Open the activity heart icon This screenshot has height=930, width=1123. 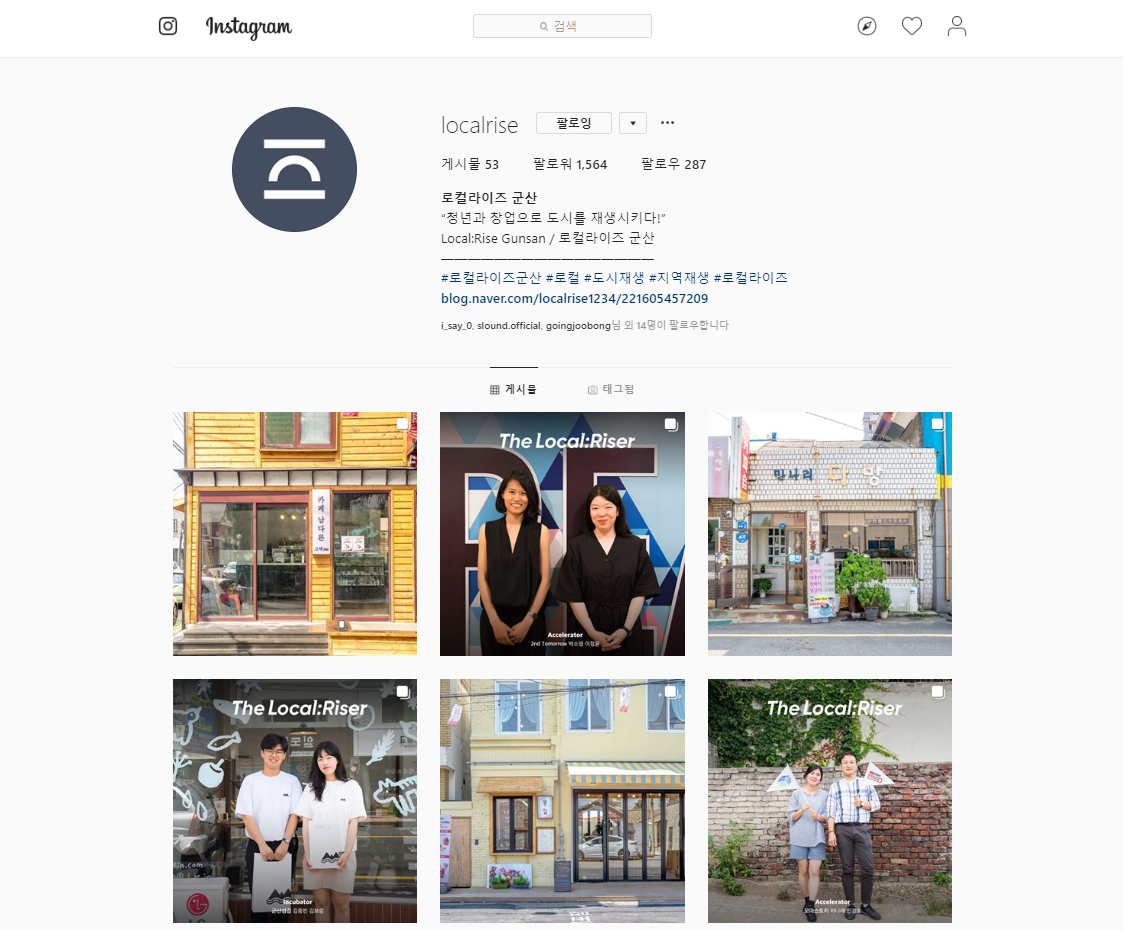[912, 26]
